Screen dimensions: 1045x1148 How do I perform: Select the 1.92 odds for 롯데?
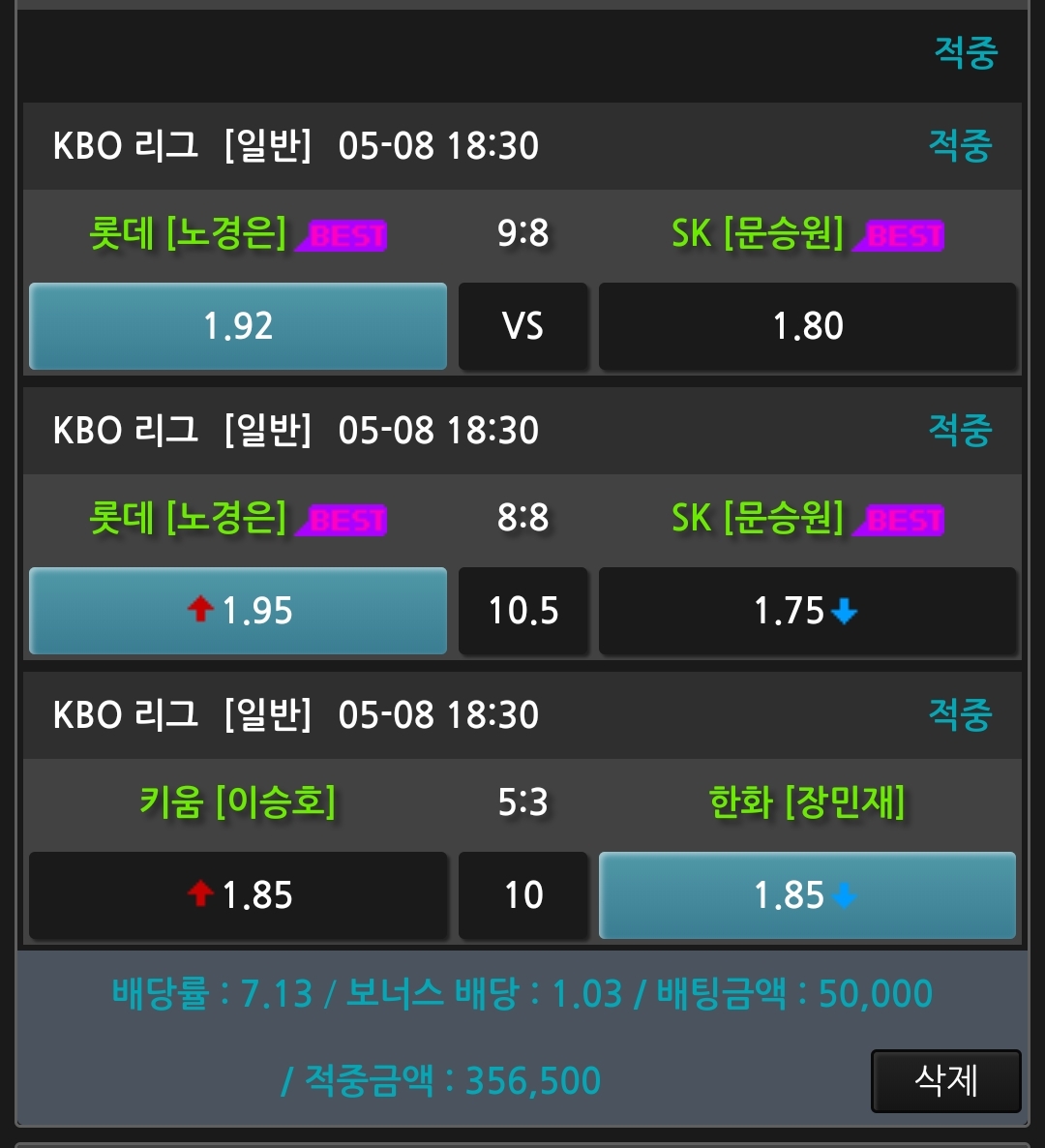tap(238, 326)
